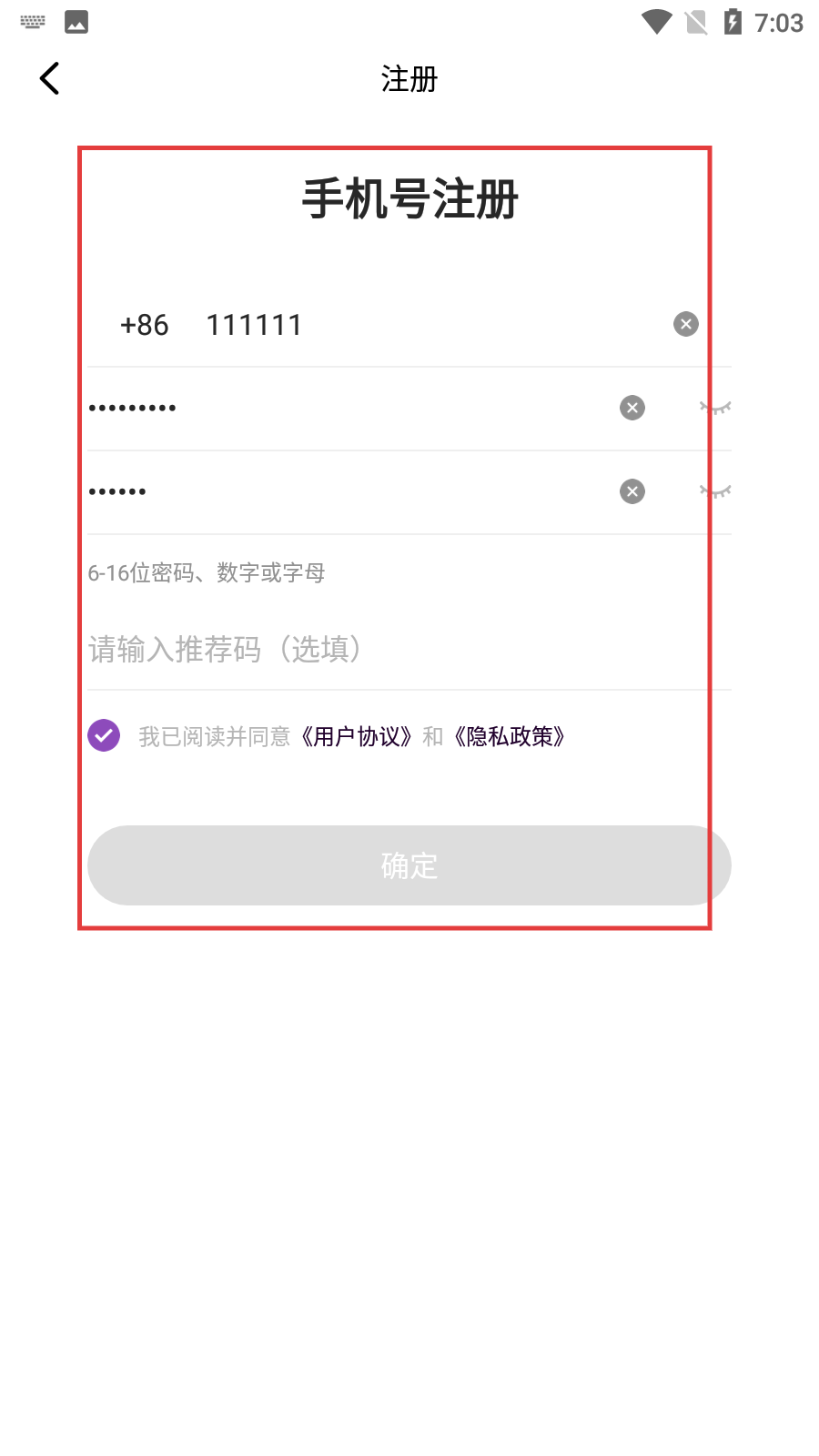Open the +86 country code selector
819x1456 pixels.
(x=144, y=325)
